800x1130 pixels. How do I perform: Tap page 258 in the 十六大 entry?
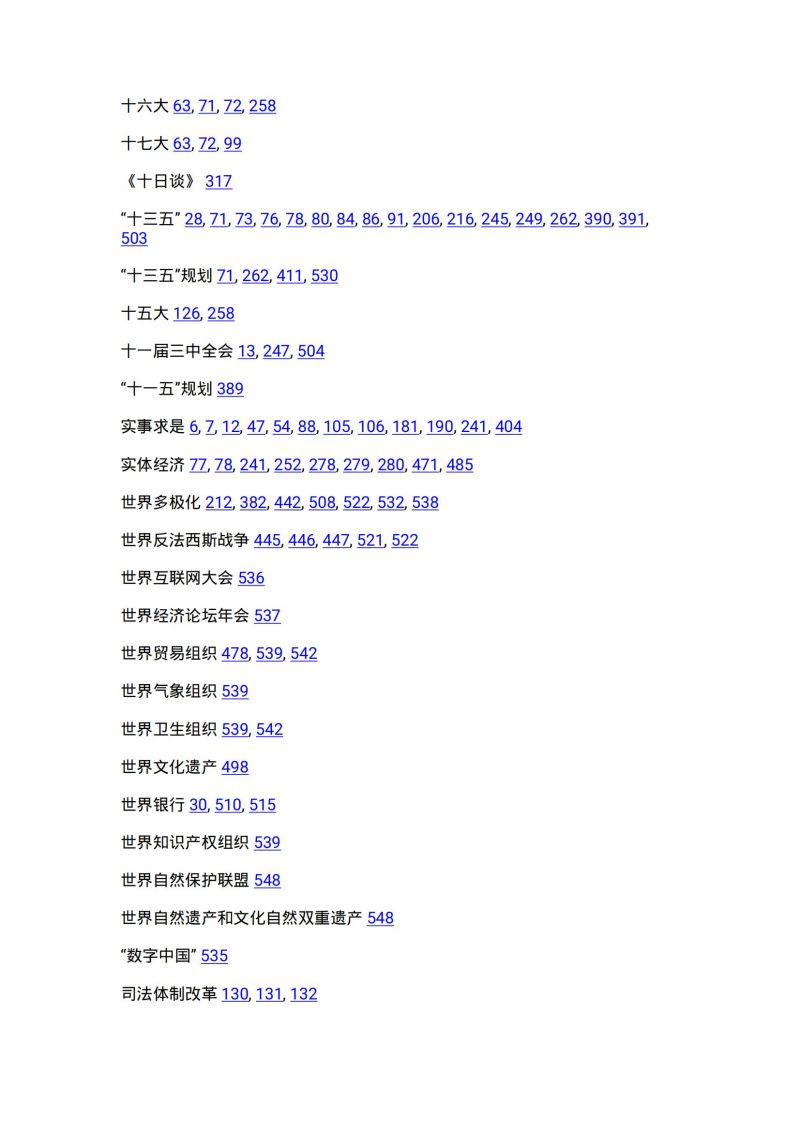(x=262, y=106)
